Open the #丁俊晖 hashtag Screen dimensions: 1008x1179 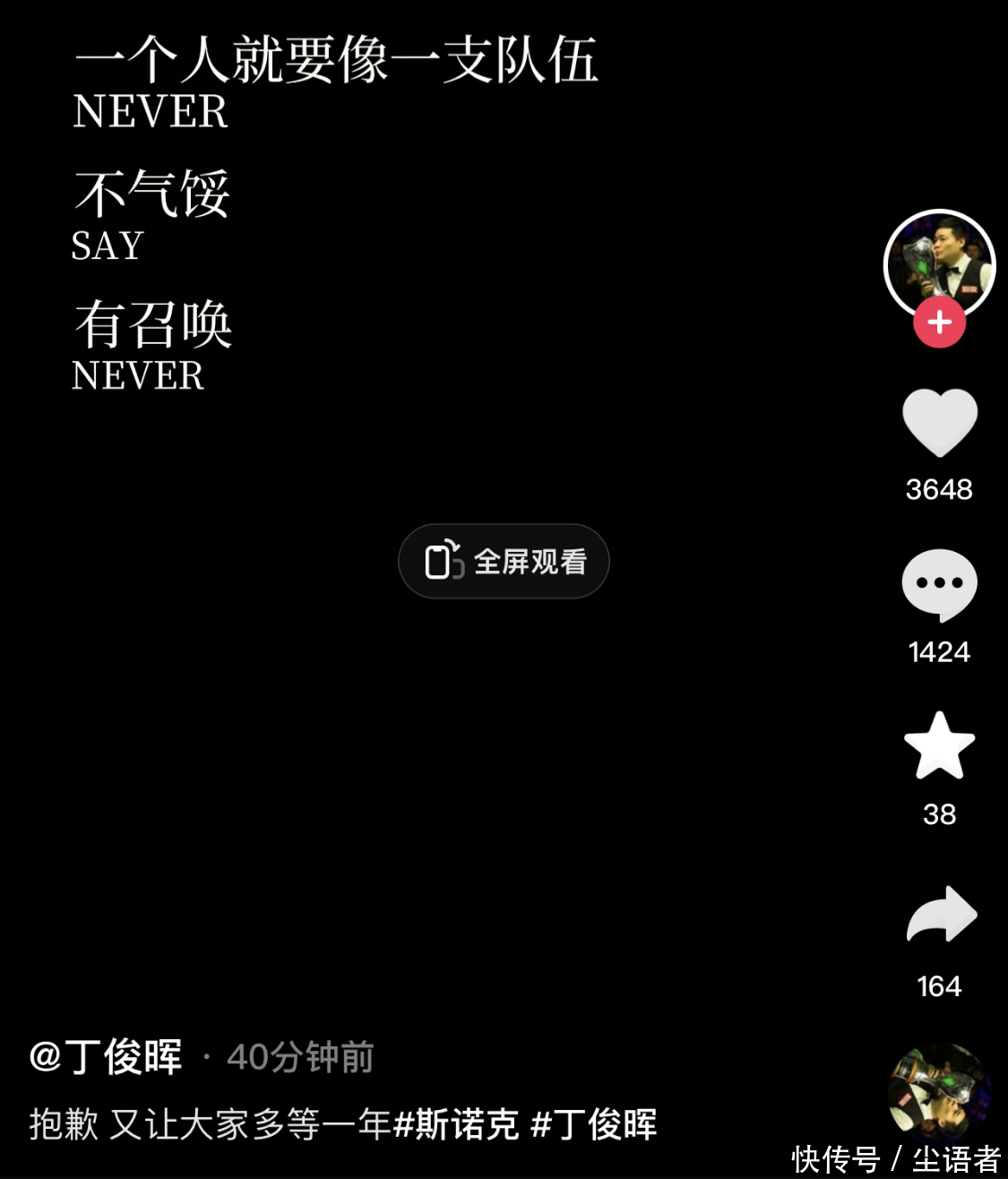click(594, 1124)
